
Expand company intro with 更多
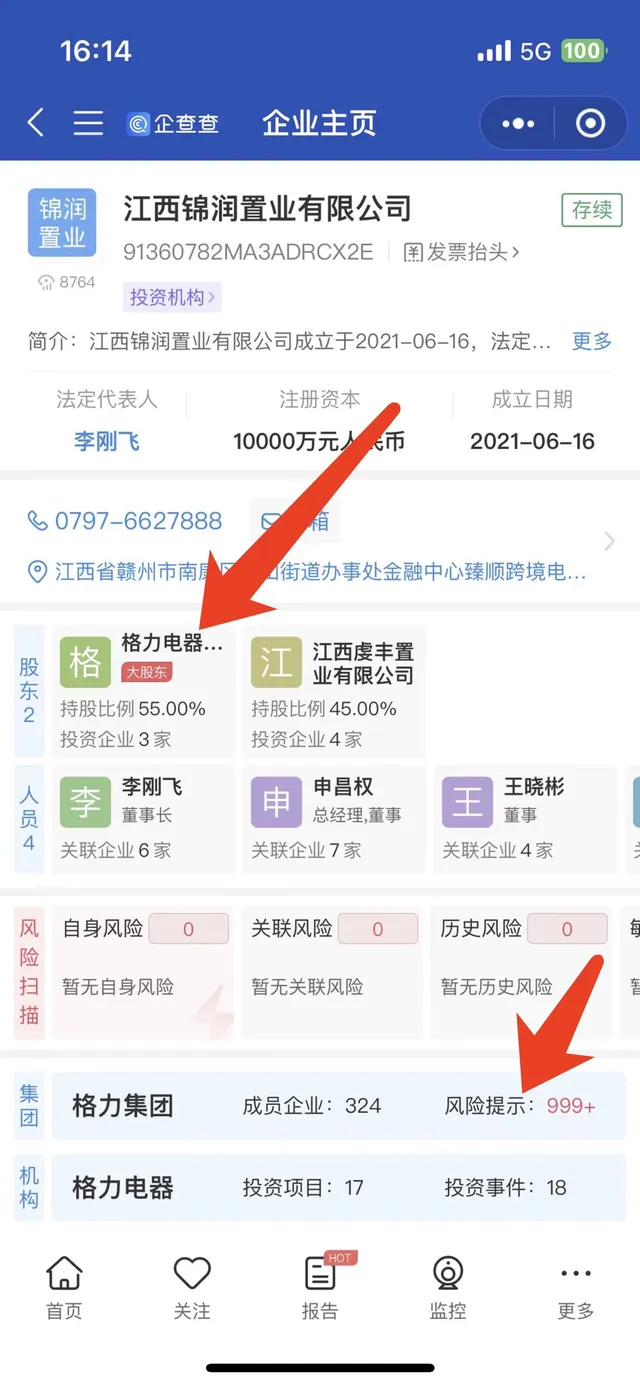pos(591,341)
